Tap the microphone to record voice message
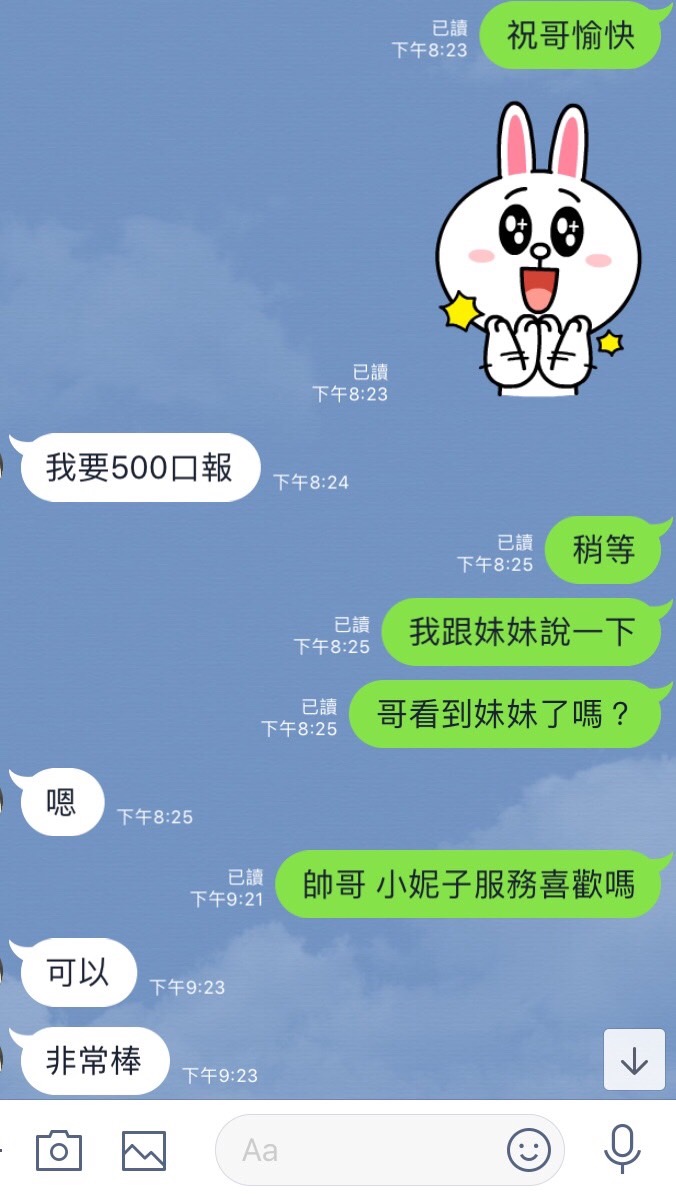Image resolution: width=676 pixels, height=1200 pixels. (x=622, y=1149)
